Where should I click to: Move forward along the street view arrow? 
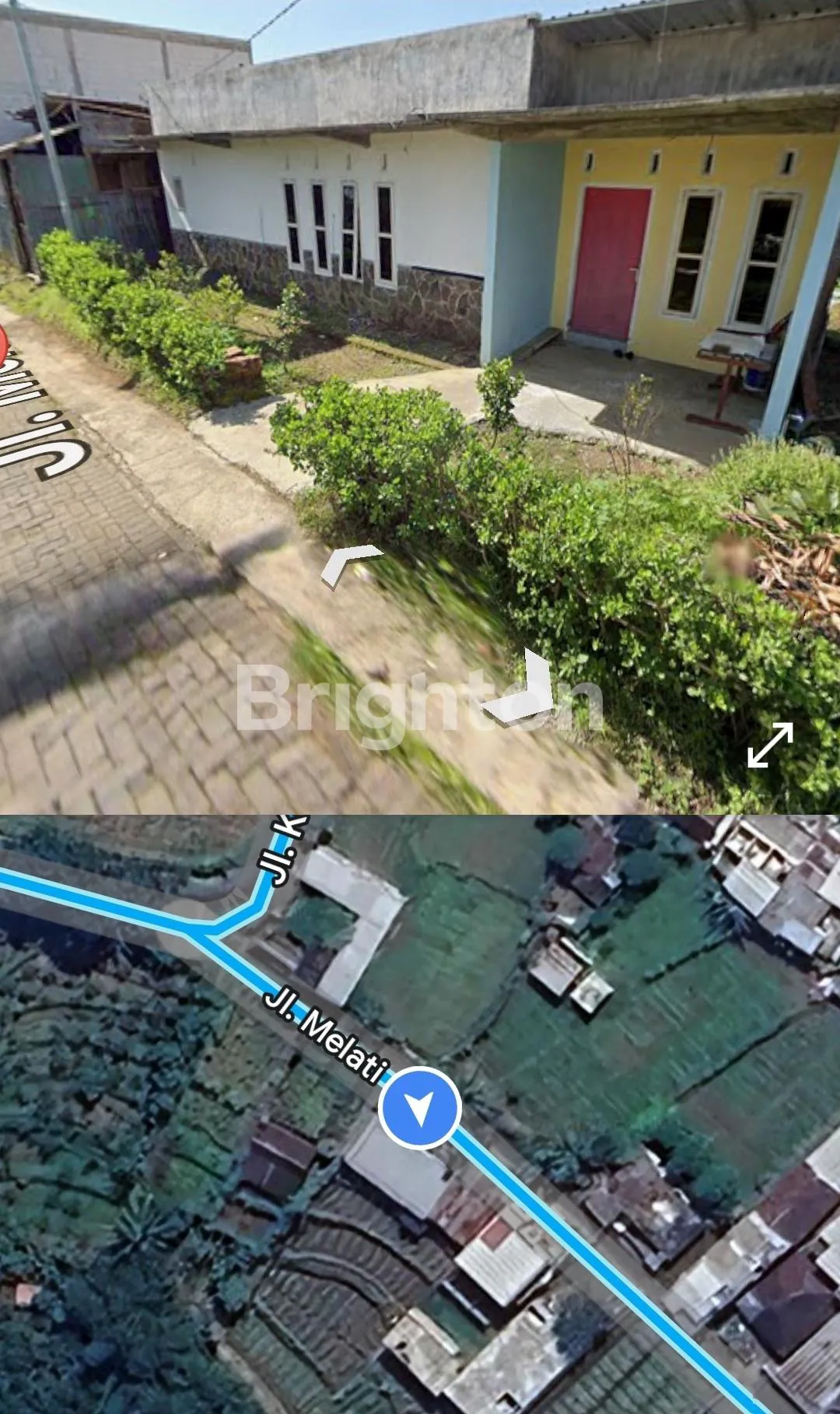(352, 564)
